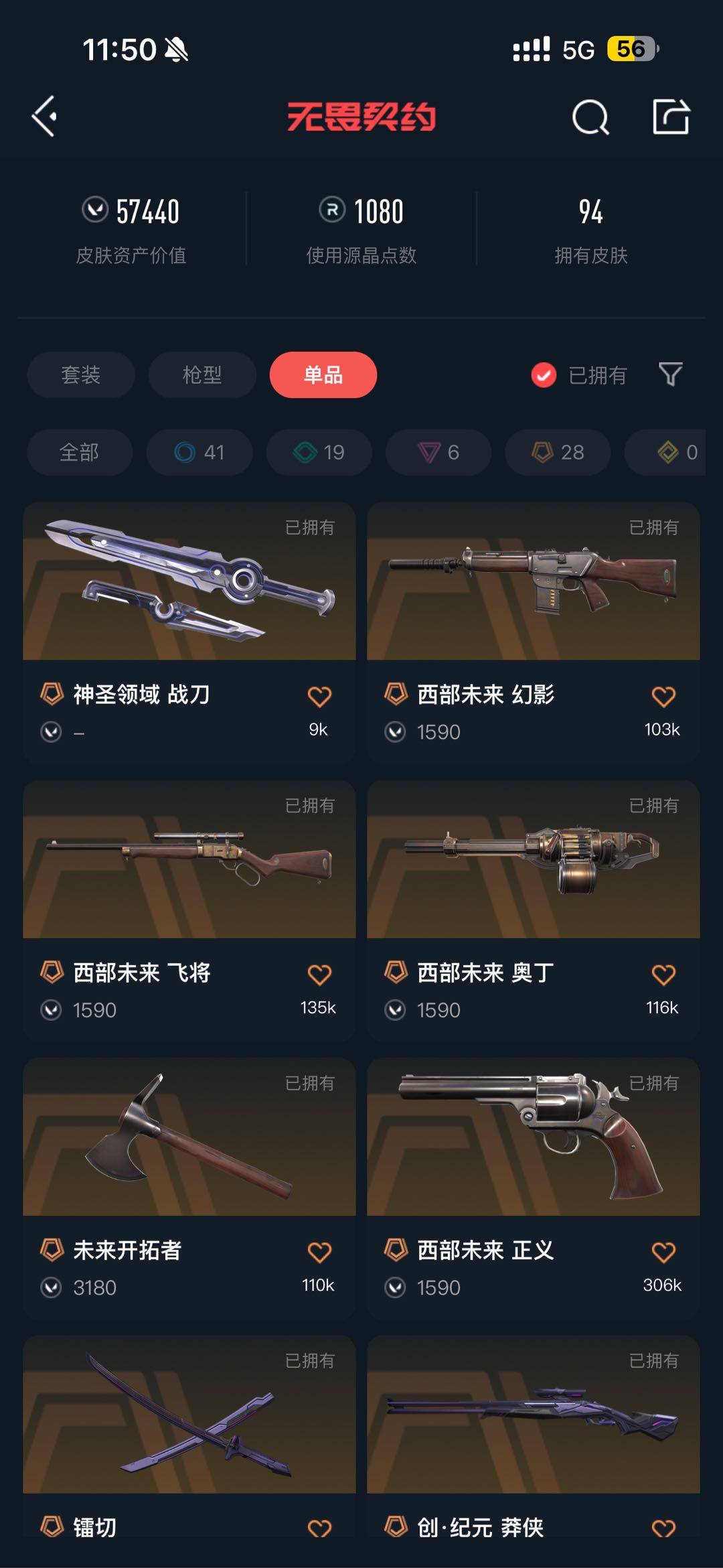723x1568 pixels.
Task: Go back using the top-left arrow
Action: pyautogui.click(x=45, y=117)
